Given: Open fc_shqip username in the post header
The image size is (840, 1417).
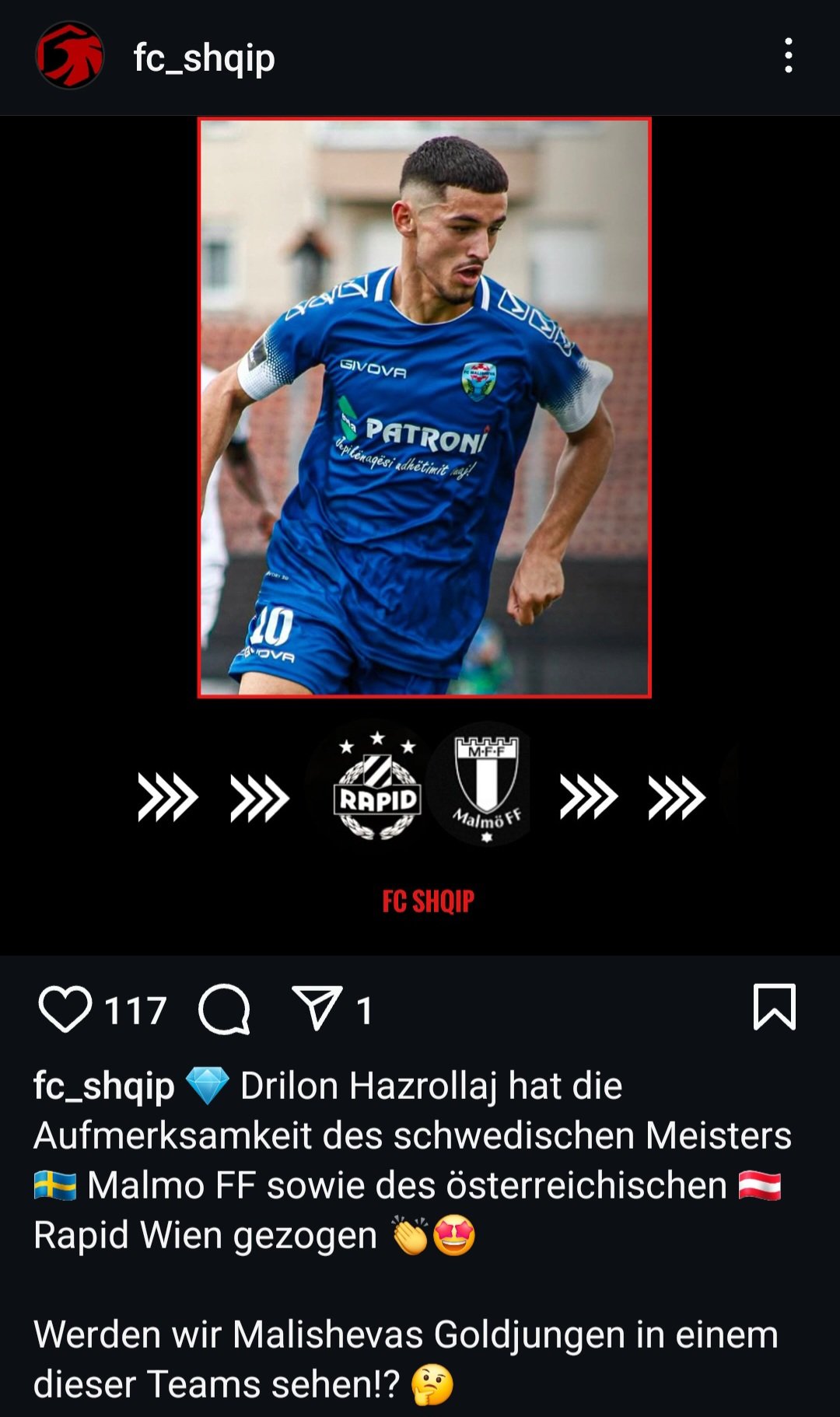Looking at the screenshot, I should tap(204, 58).
